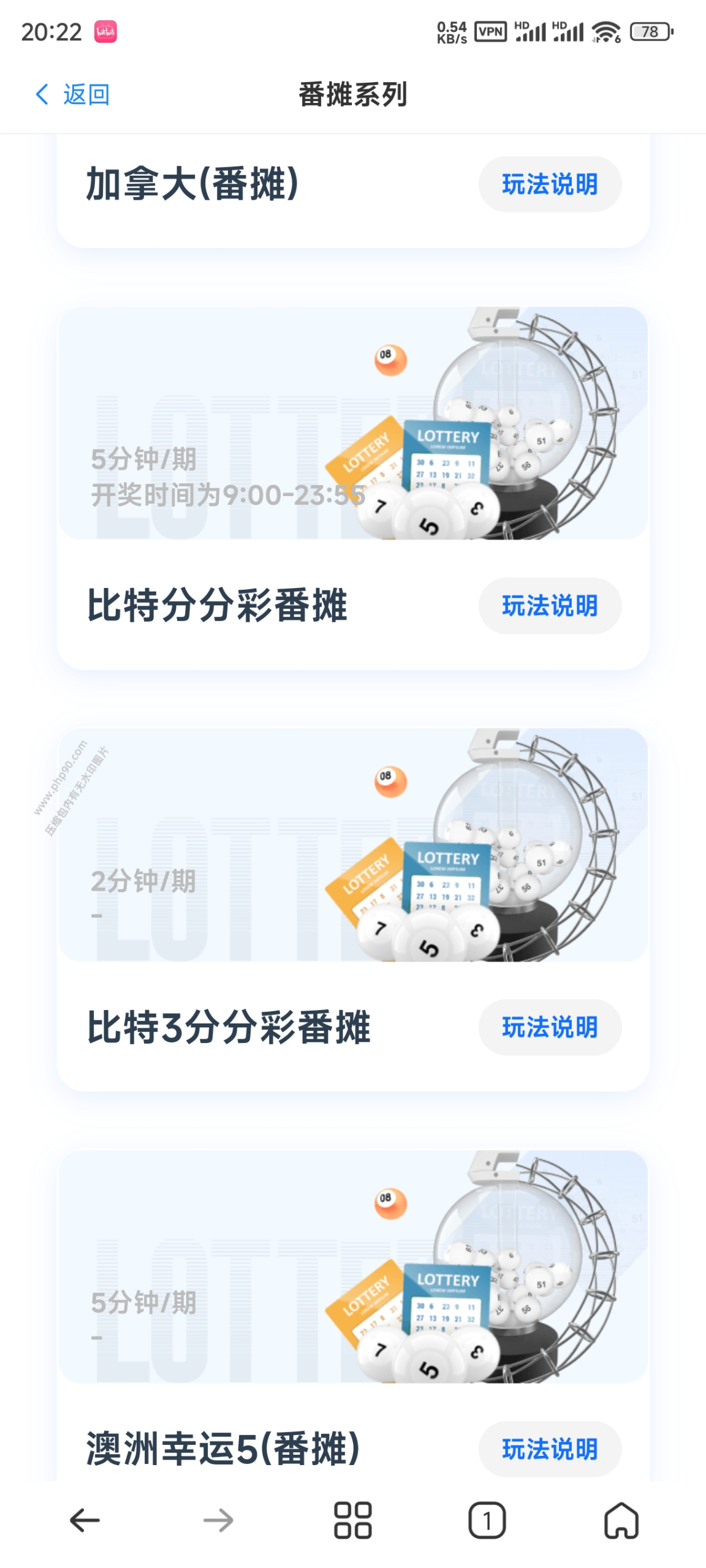Read 玩法说明 for 澳洲幸运5(番摊)
Image resolution: width=706 pixels, height=1568 pixels.
[x=549, y=1449]
